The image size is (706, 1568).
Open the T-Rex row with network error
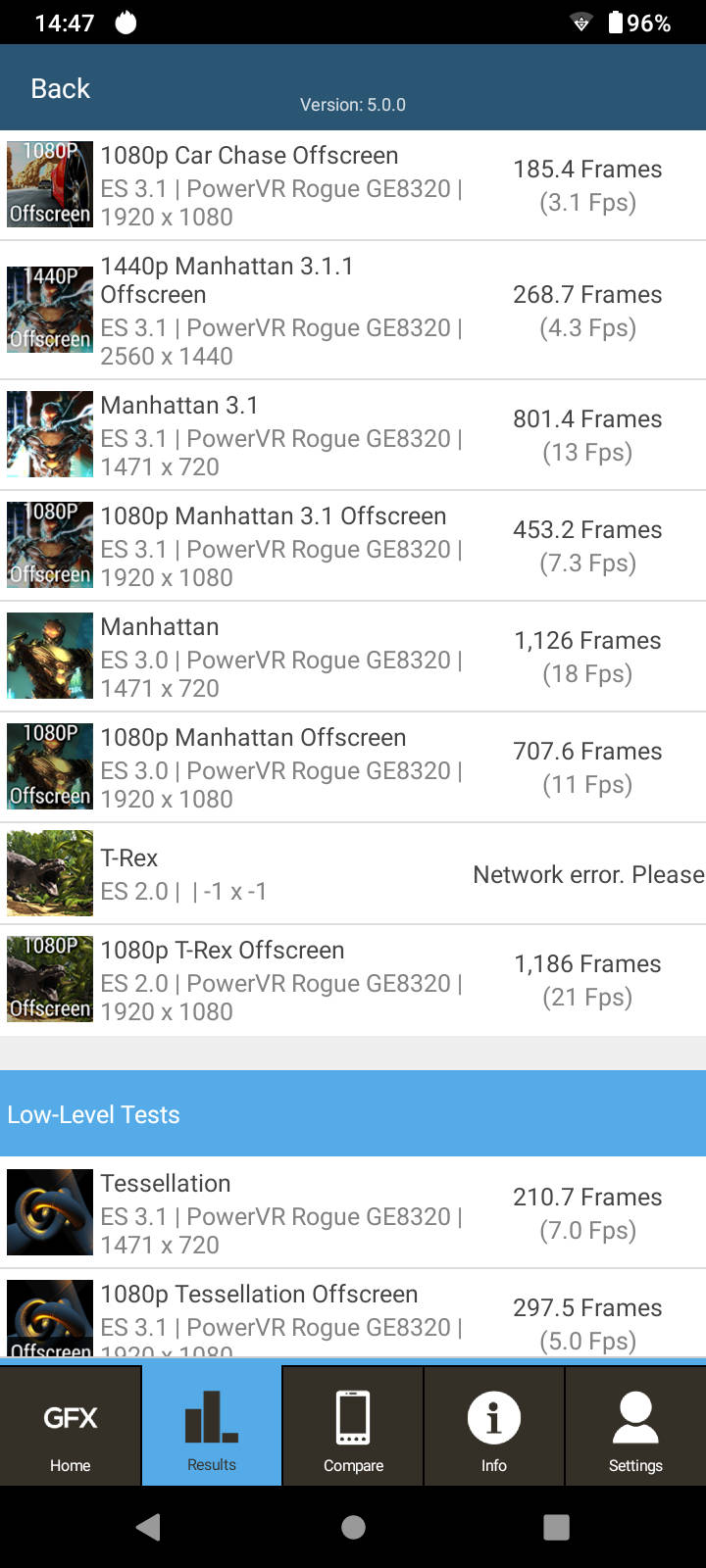coord(353,873)
